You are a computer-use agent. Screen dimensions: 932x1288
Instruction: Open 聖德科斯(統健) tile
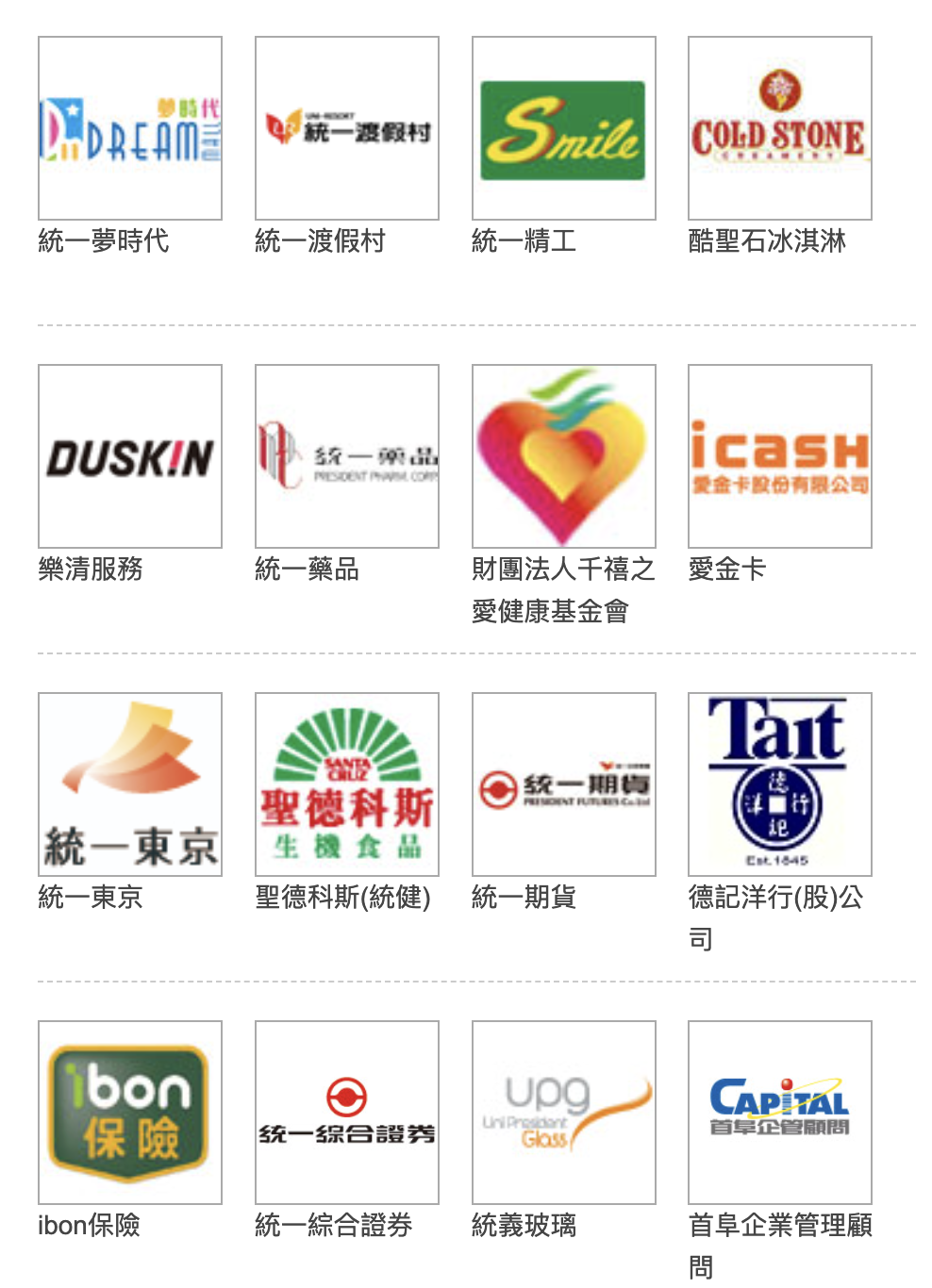pyautogui.click(x=347, y=784)
